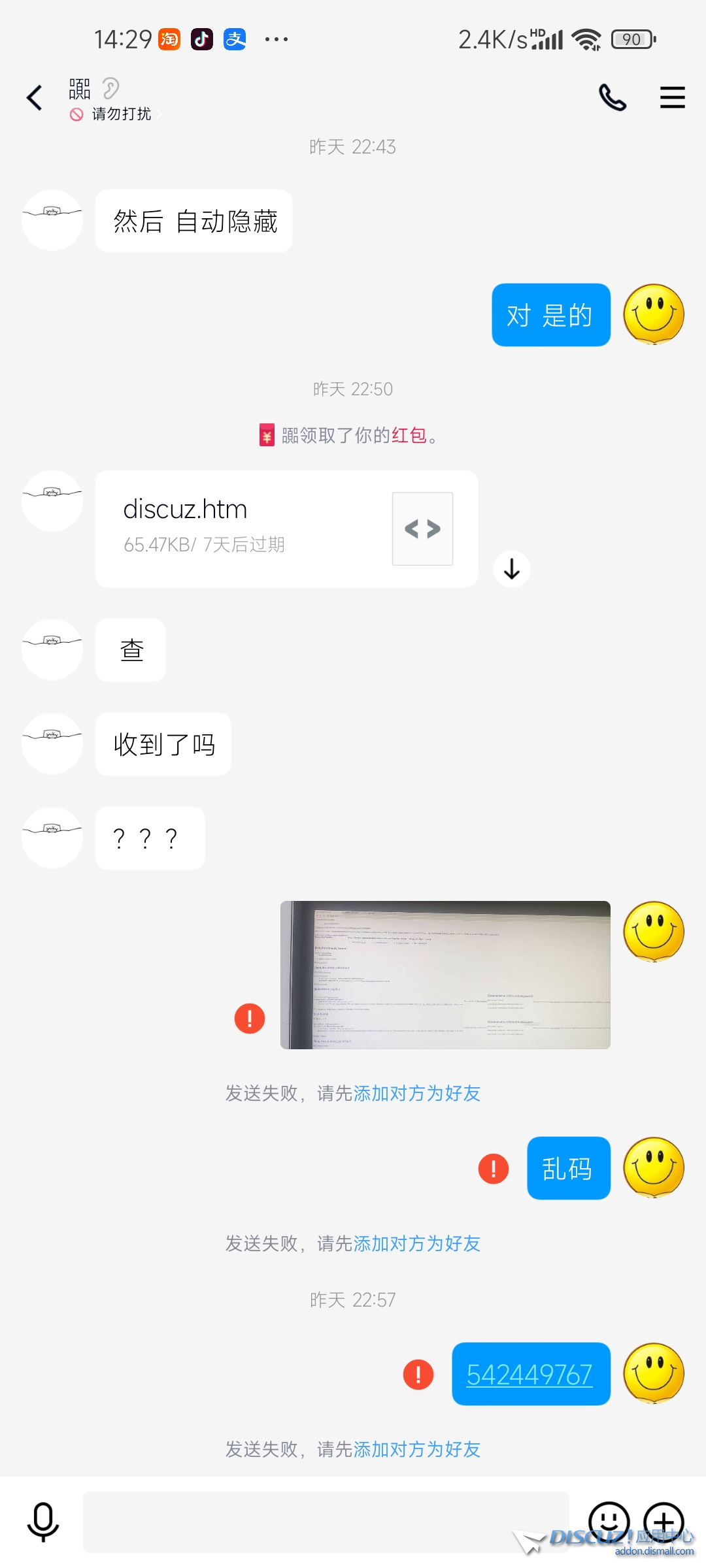
Task: Open the discuz.htm file
Action: pos(286,529)
